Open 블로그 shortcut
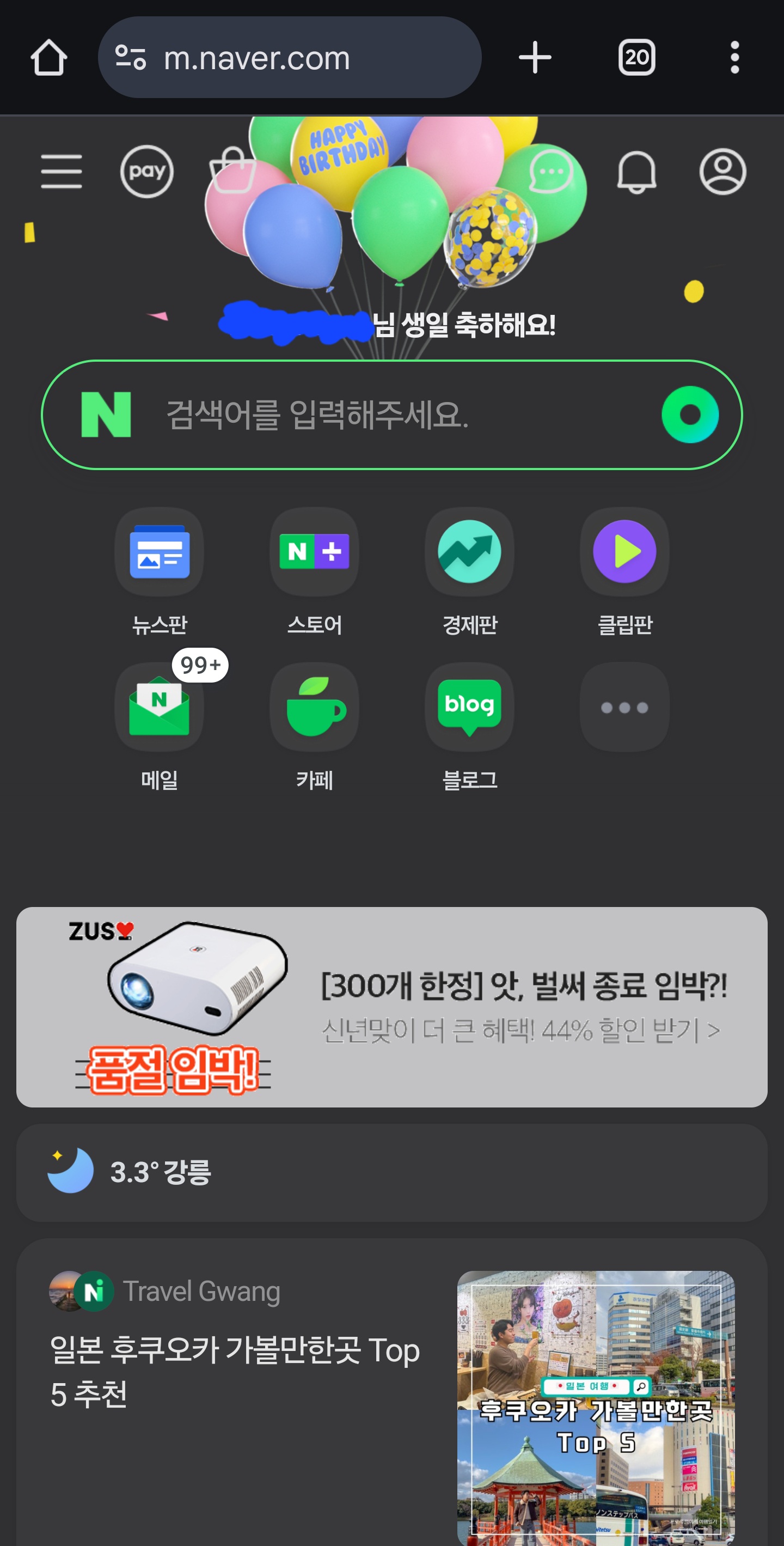This screenshot has height=1546, width=784. click(x=470, y=727)
